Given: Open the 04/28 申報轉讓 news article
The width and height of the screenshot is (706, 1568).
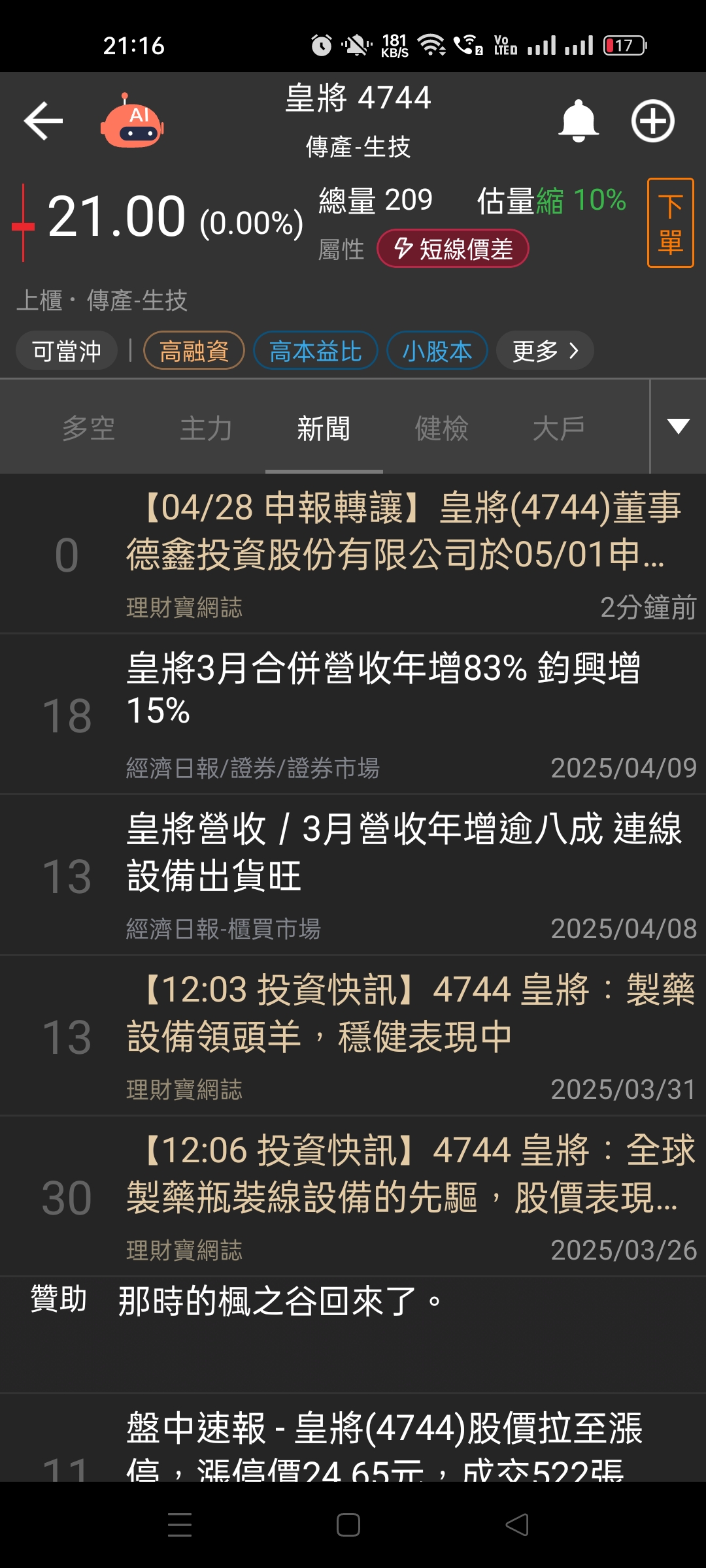Looking at the screenshot, I should click(x=403, y=531).
